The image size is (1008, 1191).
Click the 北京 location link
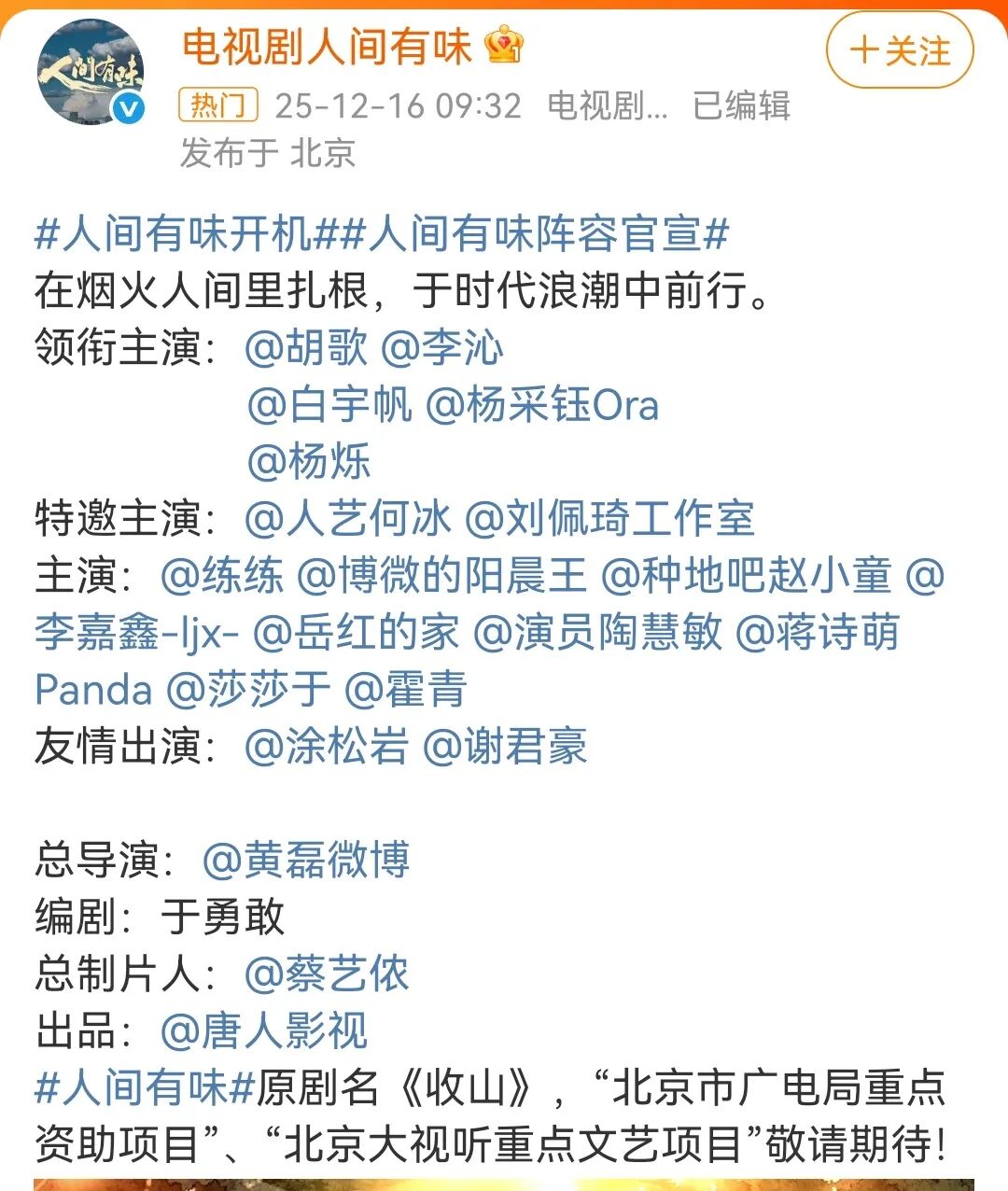(x=324, y=156)
